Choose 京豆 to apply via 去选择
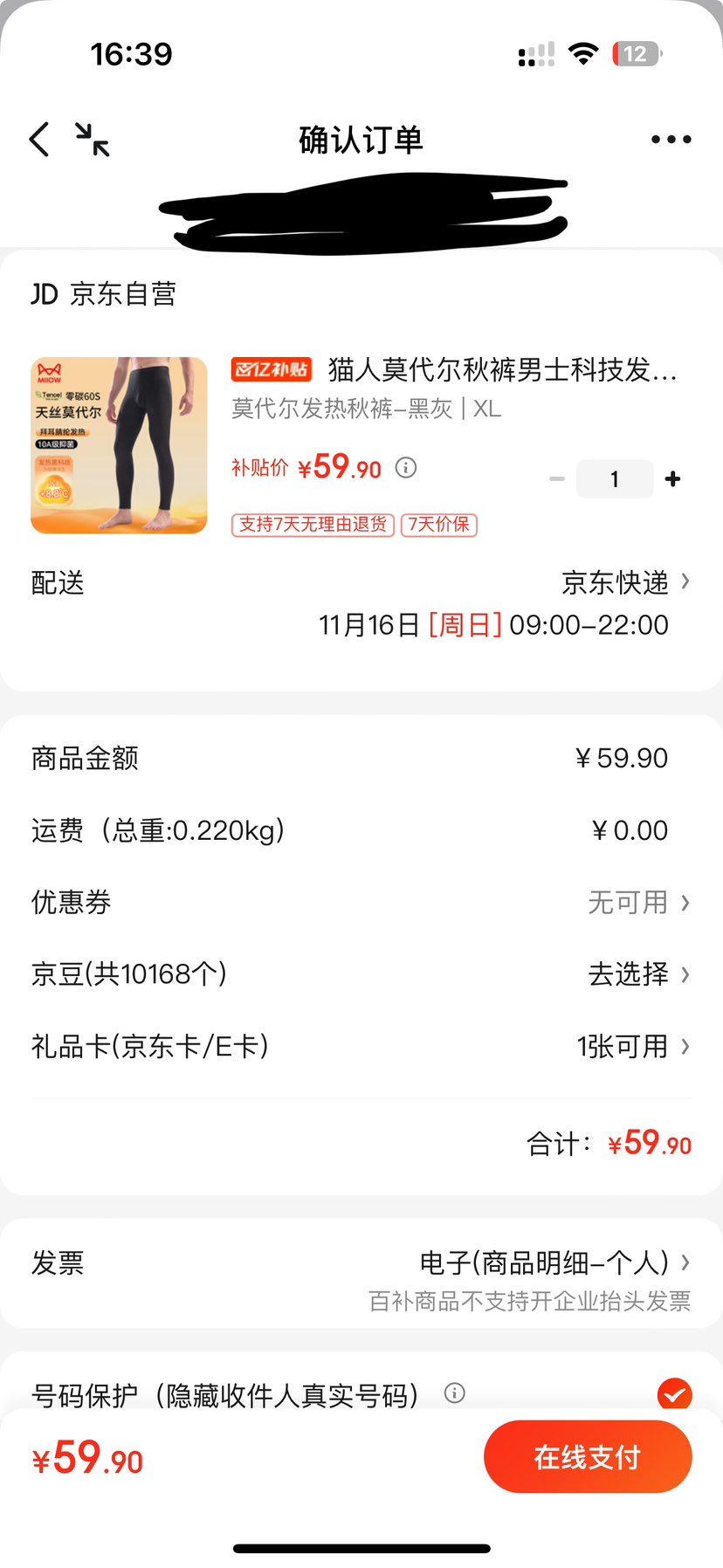The width and height of the screenshot is (723, 1568). (637, 973)
